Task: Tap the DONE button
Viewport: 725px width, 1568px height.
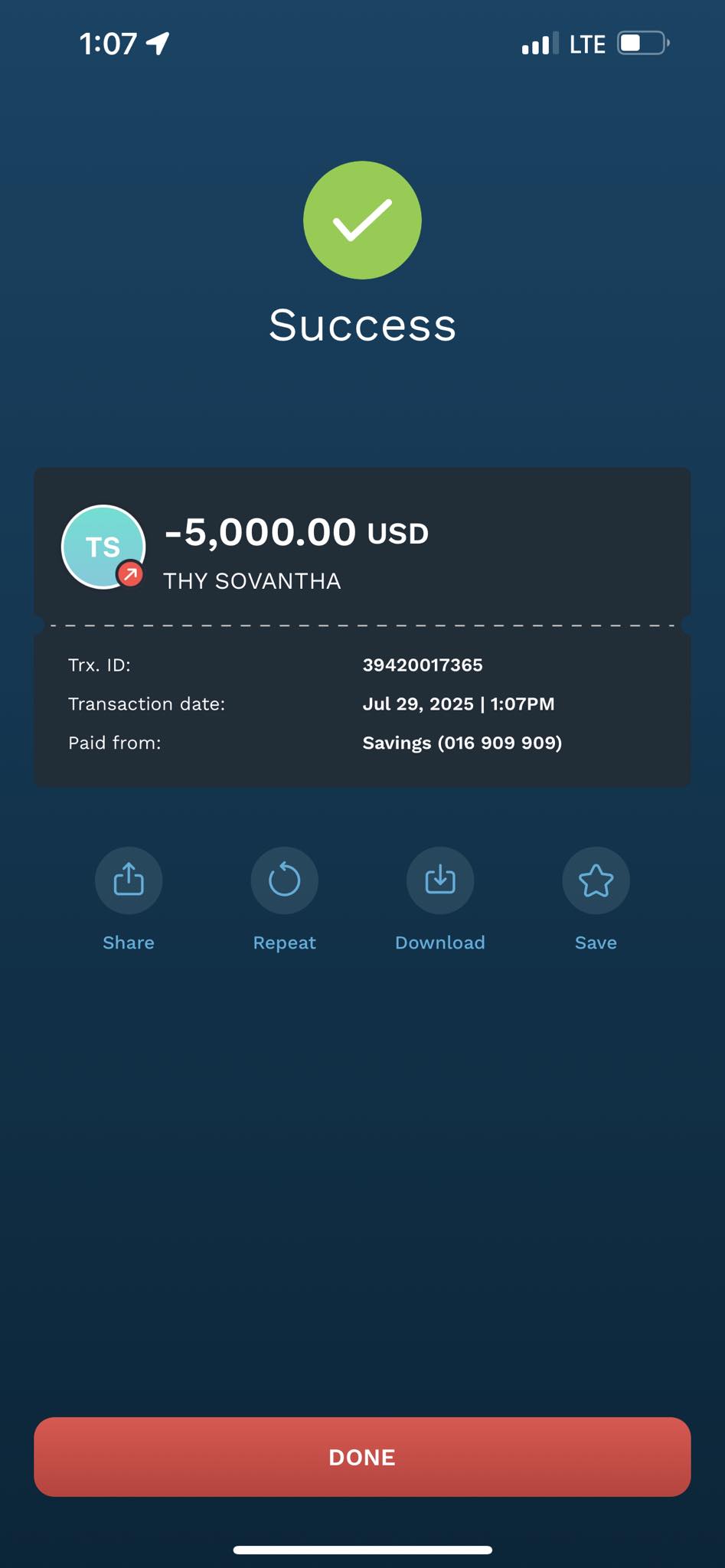Action: tap(362, 1456)
